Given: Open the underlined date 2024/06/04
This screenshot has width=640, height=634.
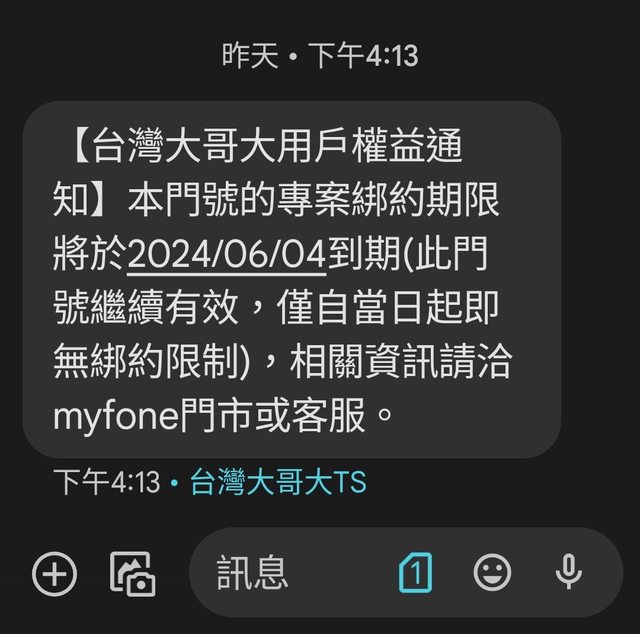Looking at the screenshot, I should tap(227, 255).
